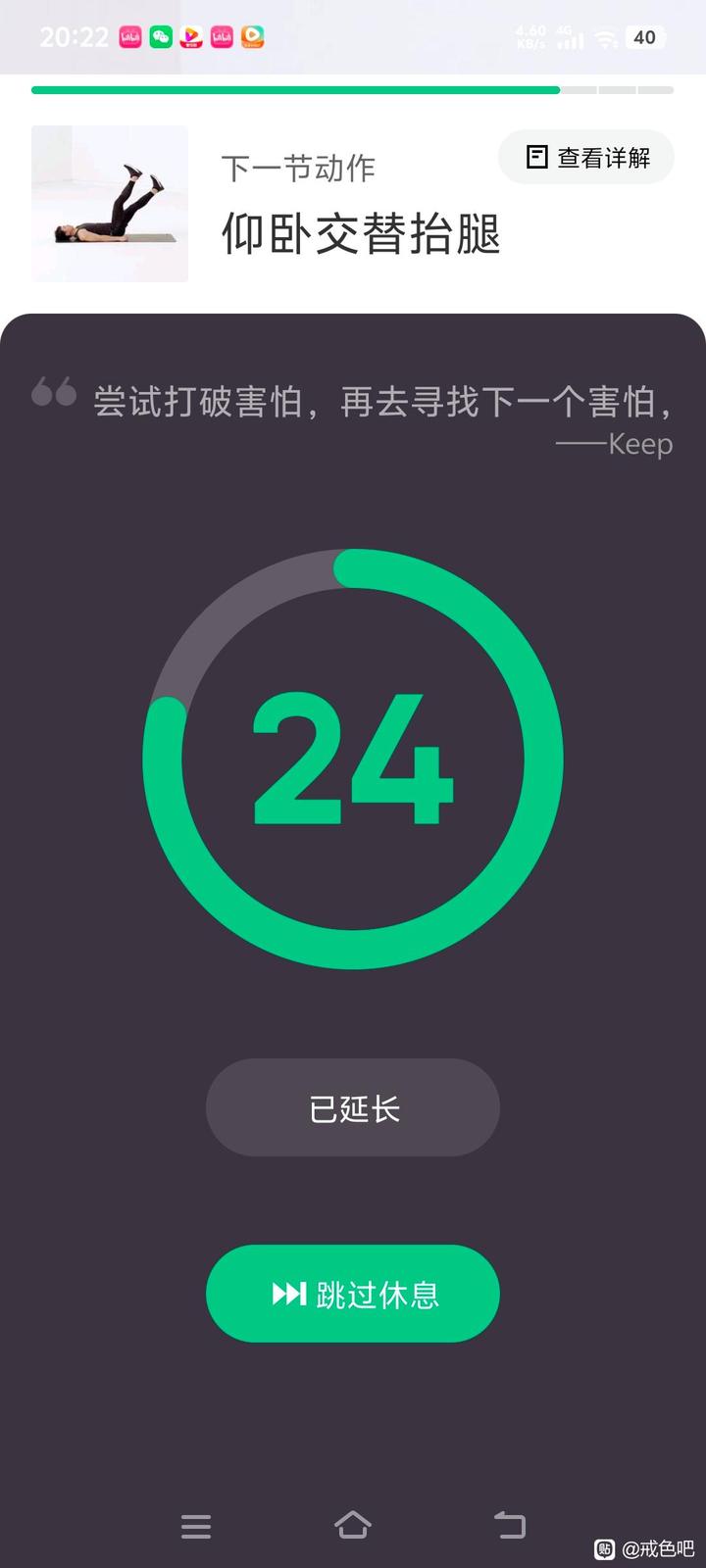Open the pink video app notification icon
The height and width of the screenshot is (1568, 706).
pos(128,37)
